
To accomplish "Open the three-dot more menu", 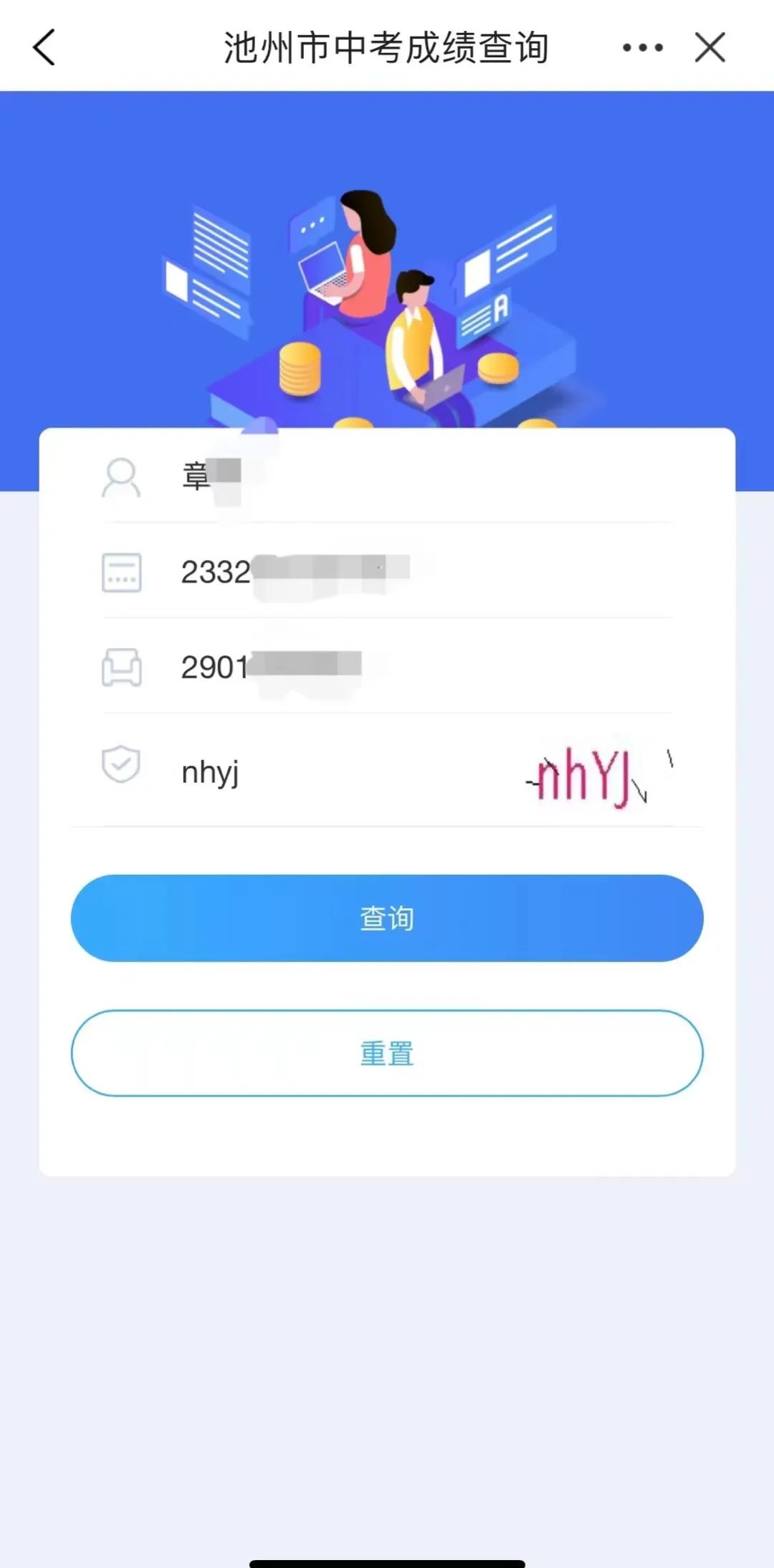I will 642,48.
